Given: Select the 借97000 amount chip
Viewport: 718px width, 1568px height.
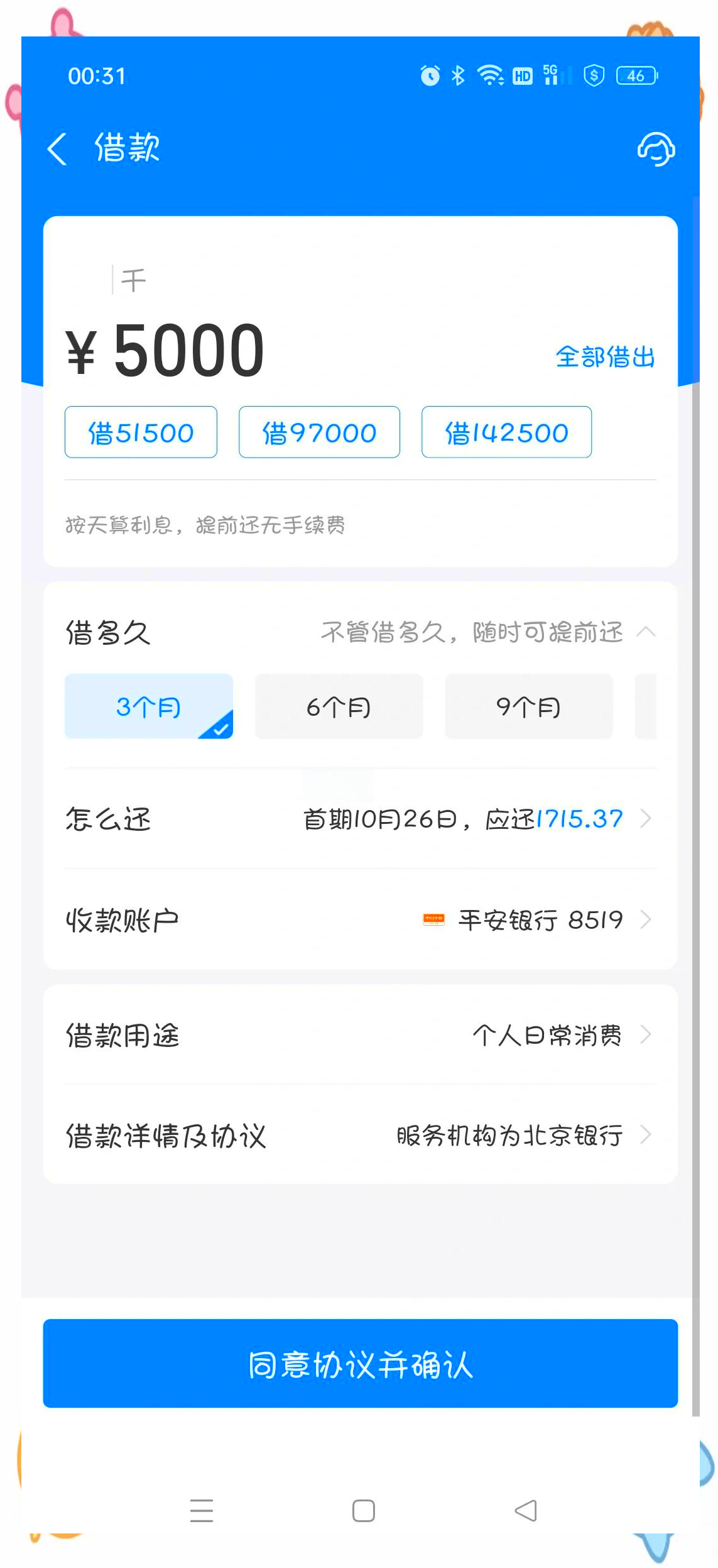Looking at the screenshot, I should 319,432.
